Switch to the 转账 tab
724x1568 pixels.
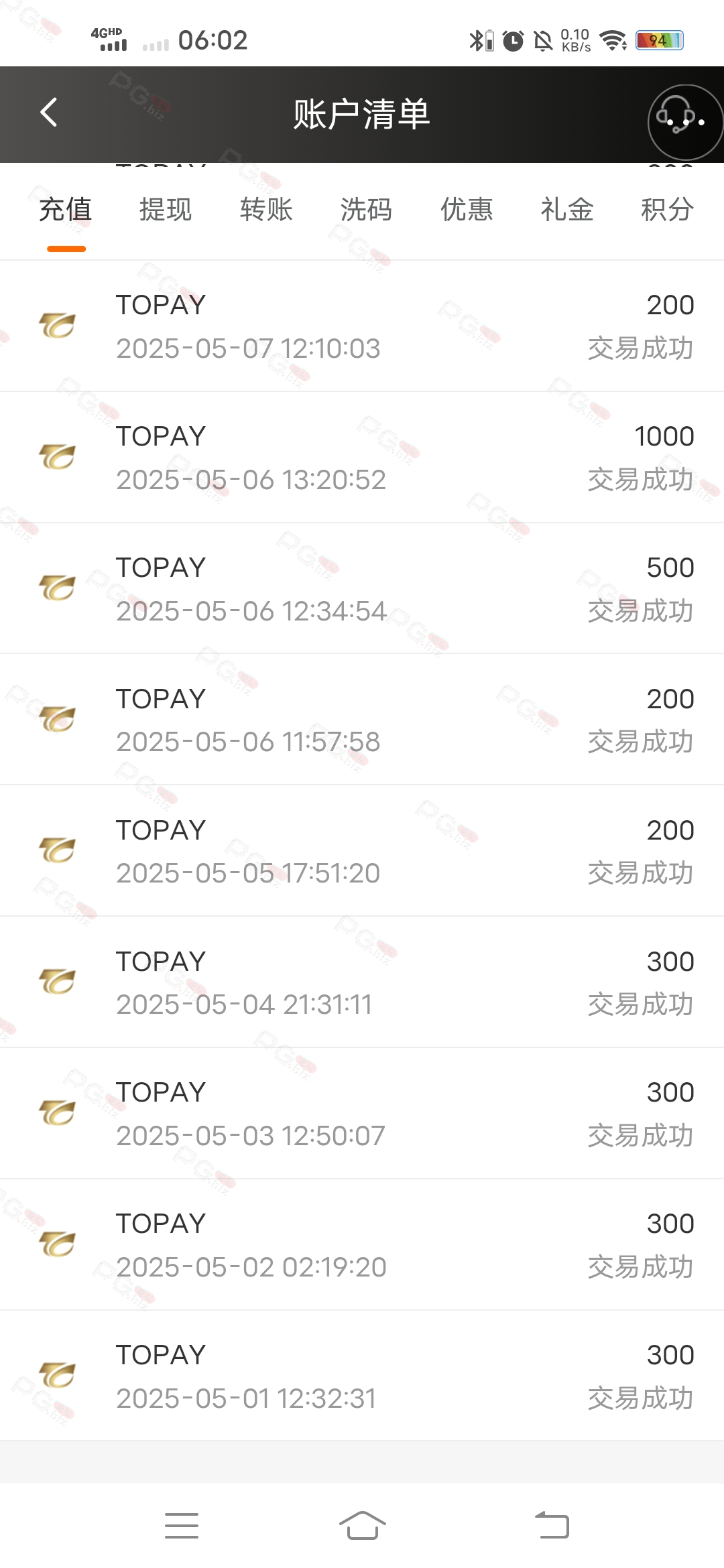266,210
